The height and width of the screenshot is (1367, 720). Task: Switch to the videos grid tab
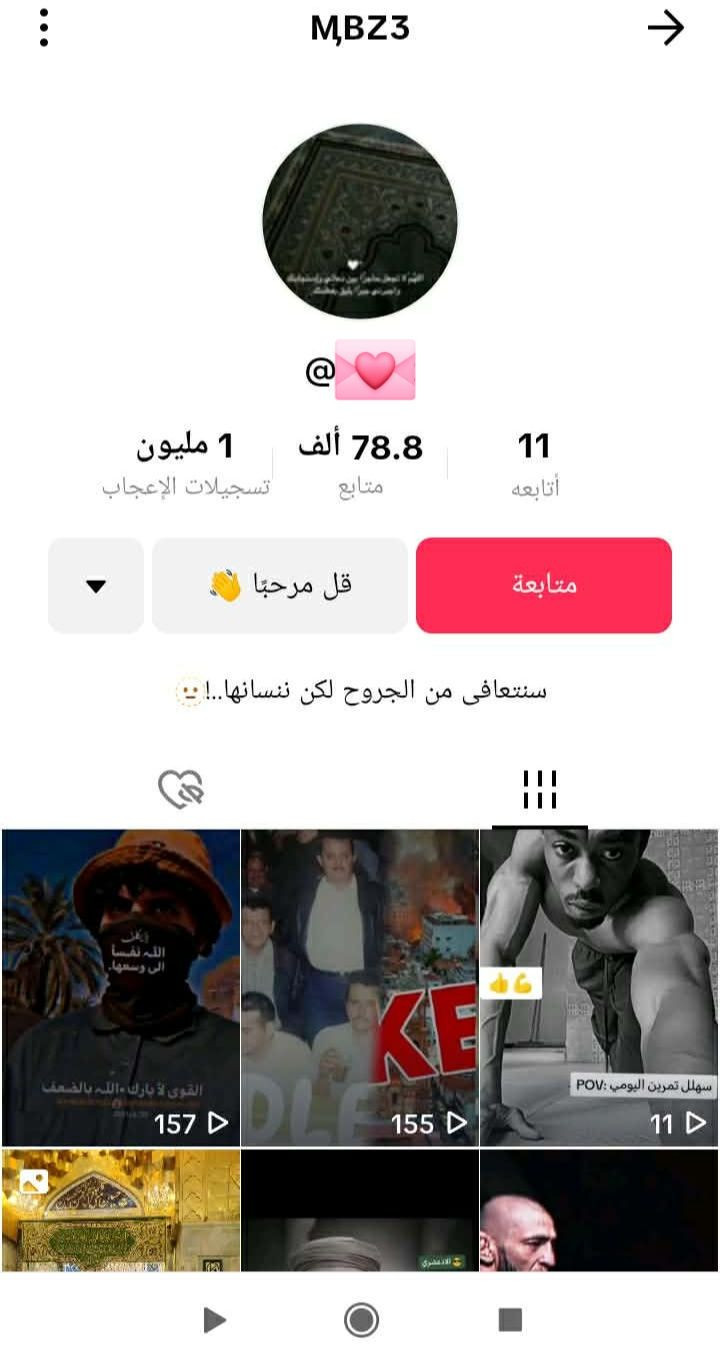pyautogui.click(x=539, y=790)
